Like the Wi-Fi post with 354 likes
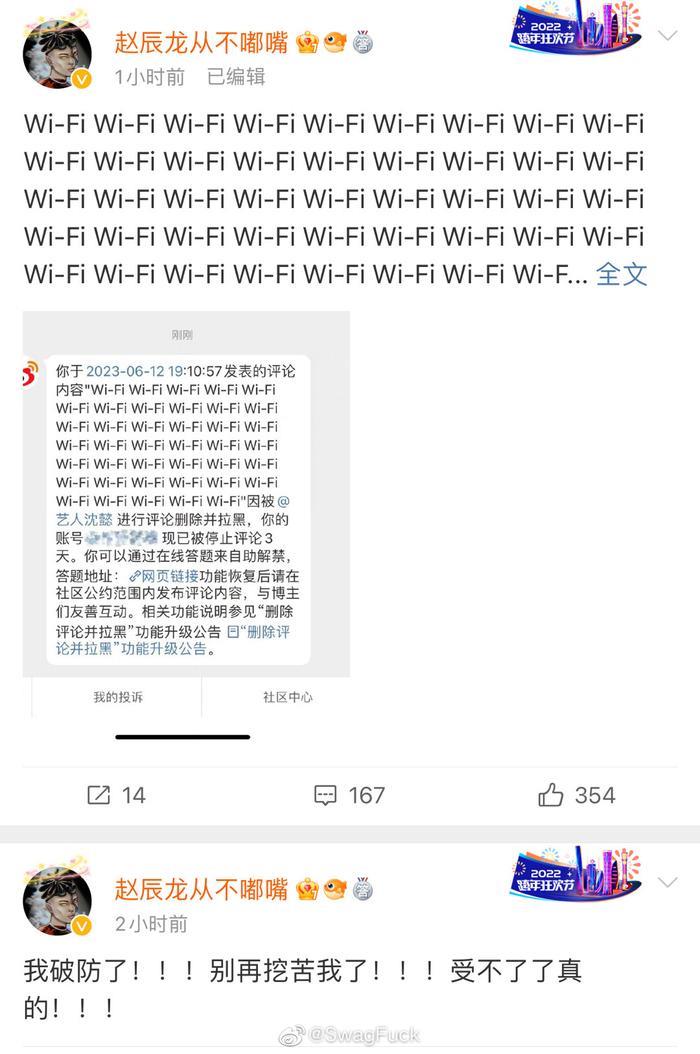This screenshot has width=700, height=1054. click(576, 795)
